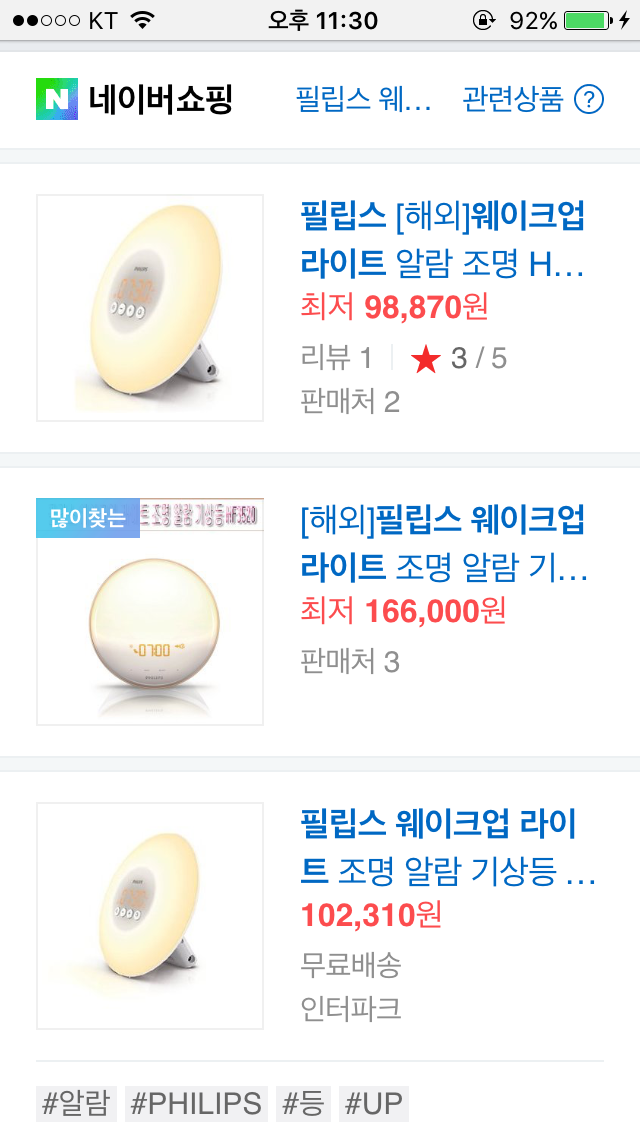Tap the #UP hashtag
This screenshot has height=1136, width=640.
click(x=373, y=1104)
